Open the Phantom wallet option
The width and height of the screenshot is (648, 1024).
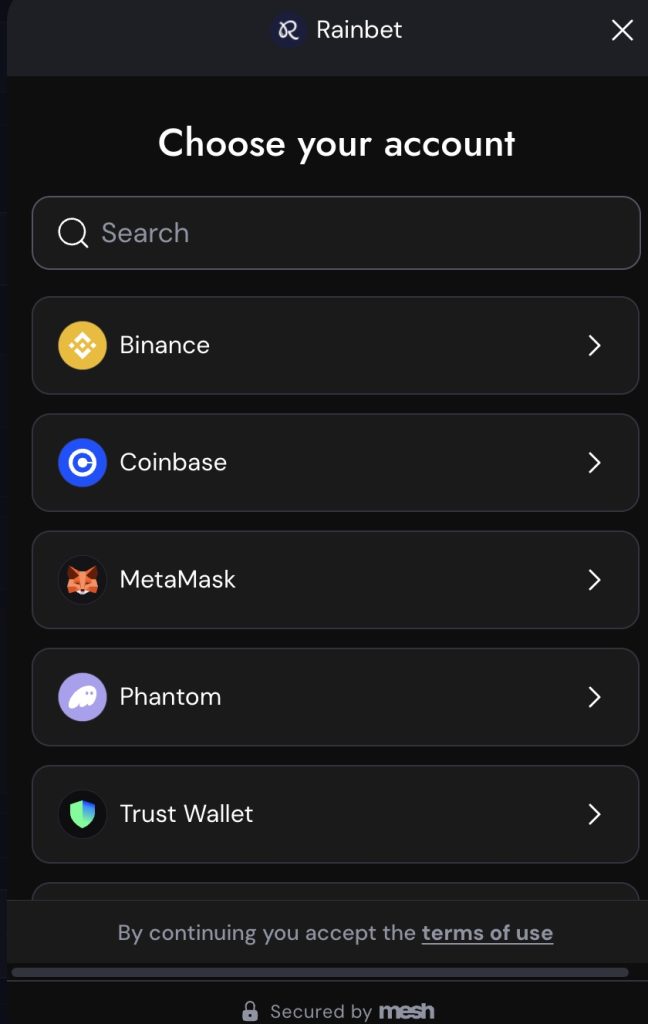(x=335, y=696)
